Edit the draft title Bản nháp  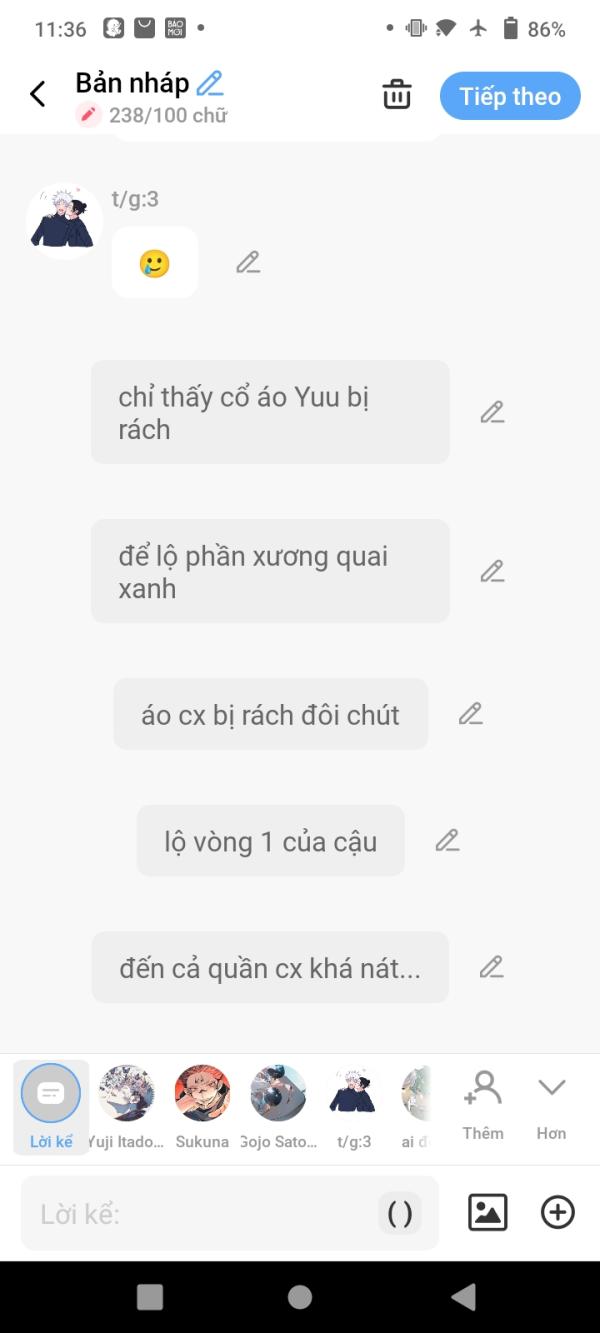(210, 83)
